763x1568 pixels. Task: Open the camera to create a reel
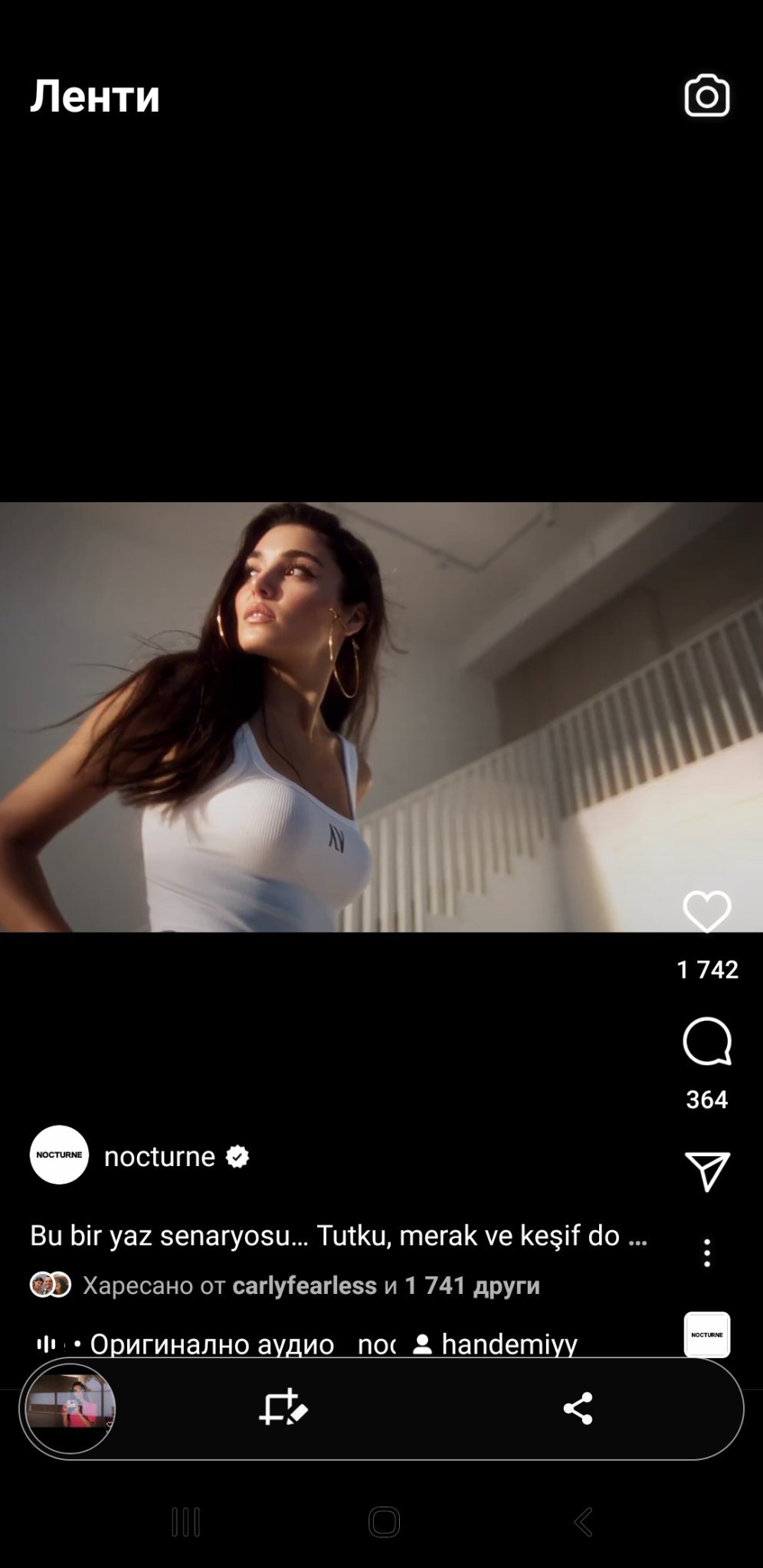tap(706, 96)
